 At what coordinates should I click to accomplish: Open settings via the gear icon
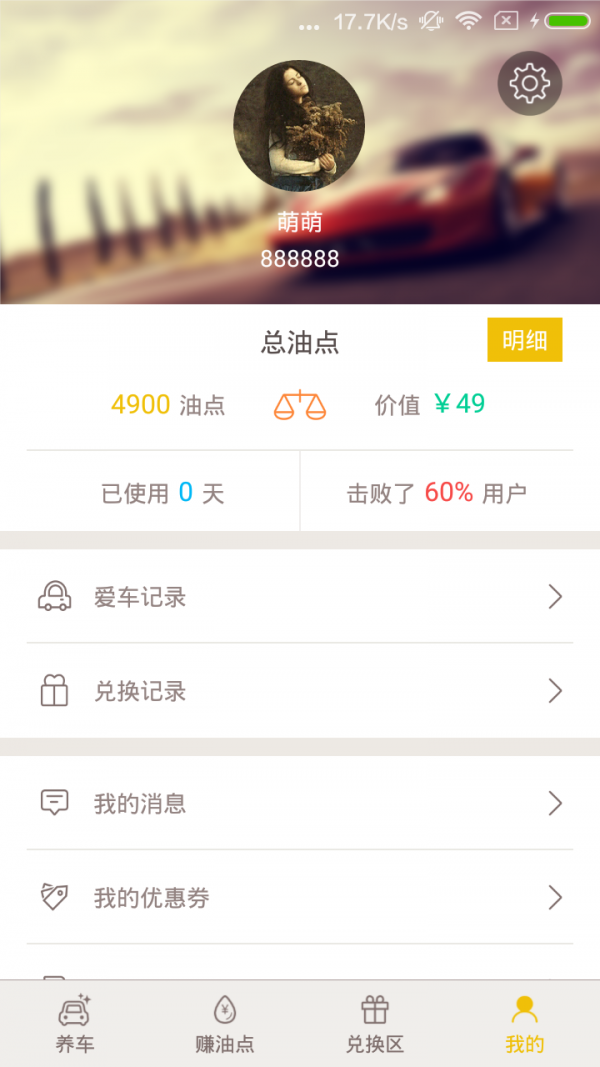click(x=529, y=83)
